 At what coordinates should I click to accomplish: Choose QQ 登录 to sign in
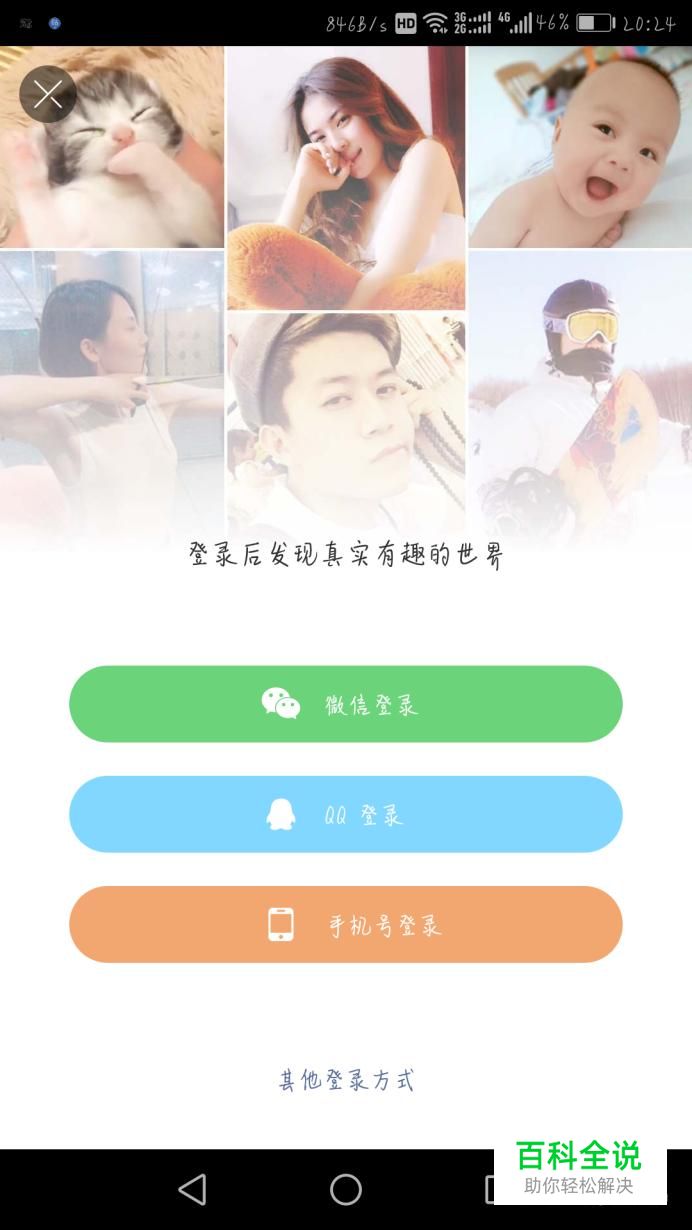pyautogui.click(x=345, y=814)
